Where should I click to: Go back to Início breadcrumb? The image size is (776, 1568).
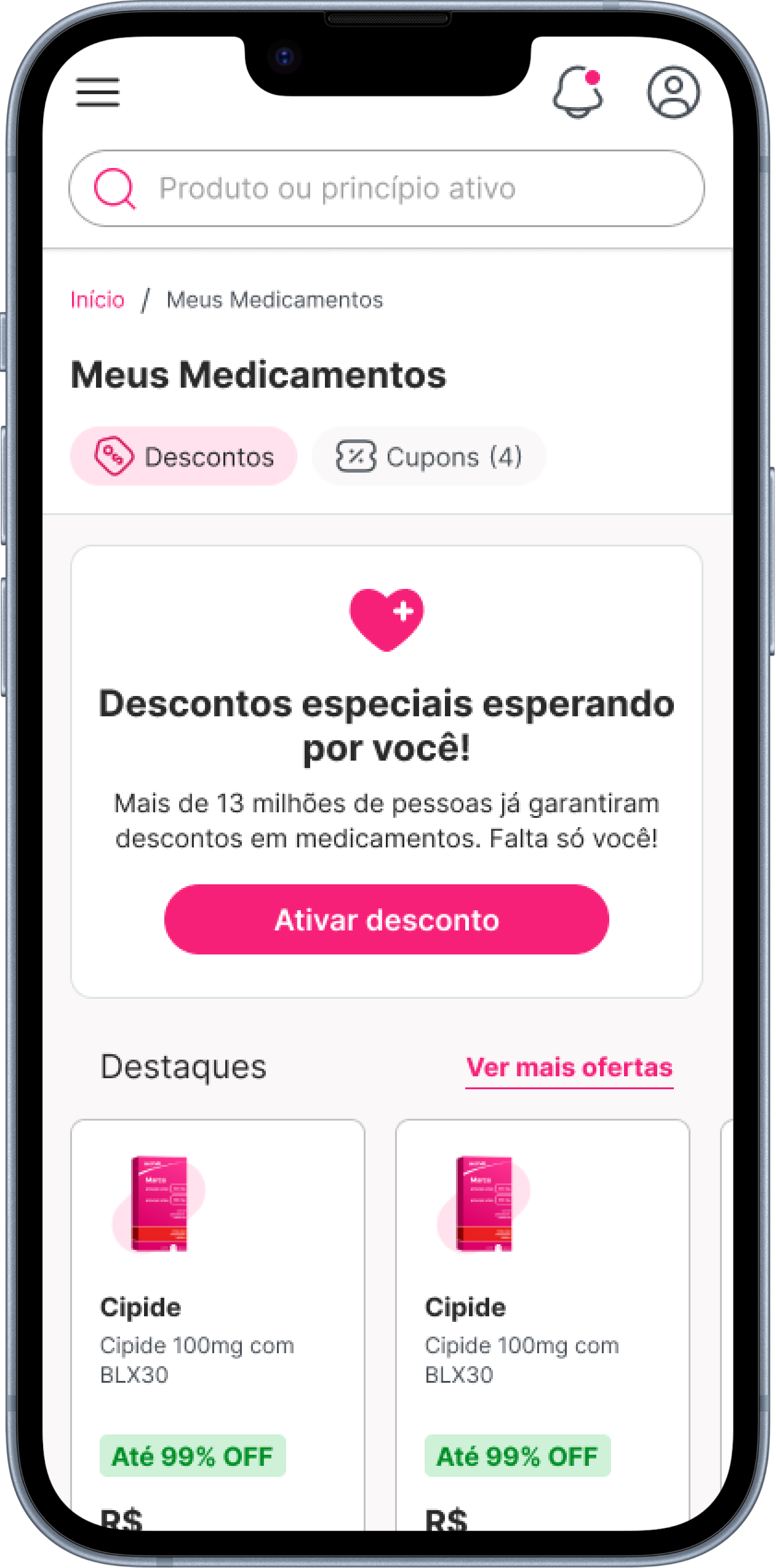pyautogui.click(x=97, y=300)
